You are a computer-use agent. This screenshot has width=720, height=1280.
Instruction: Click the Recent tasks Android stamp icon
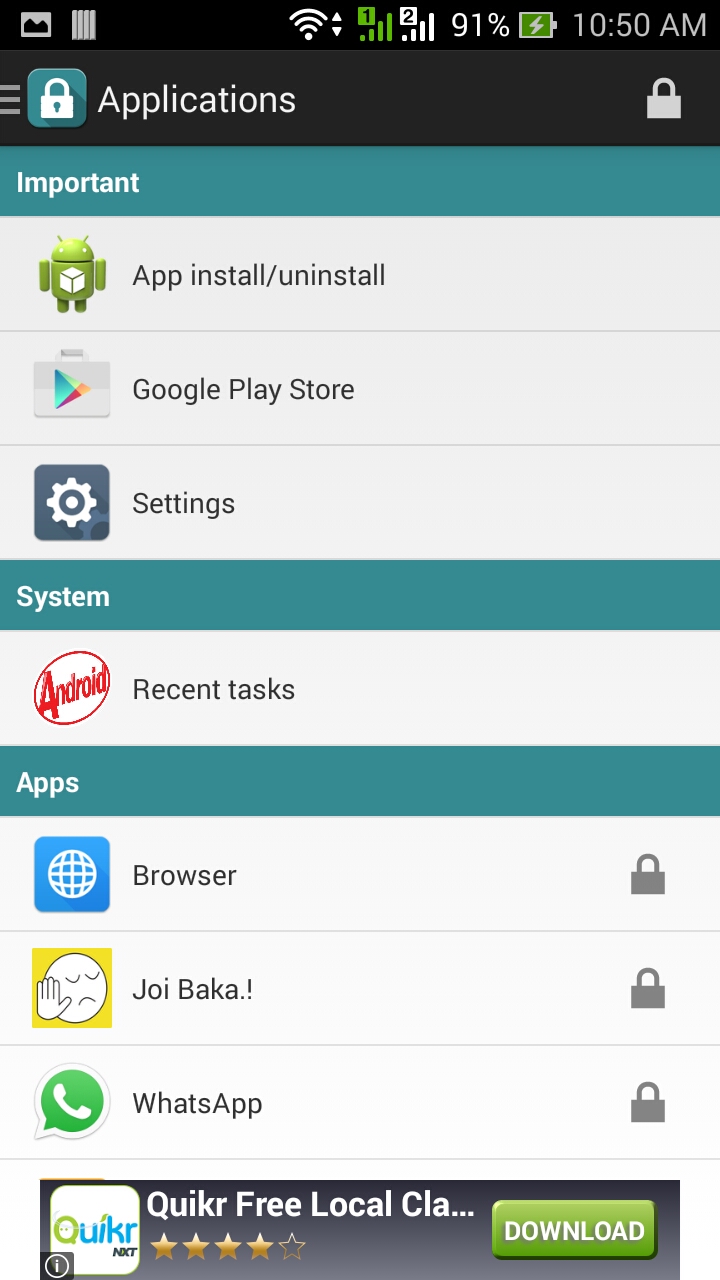pos(71,688)
